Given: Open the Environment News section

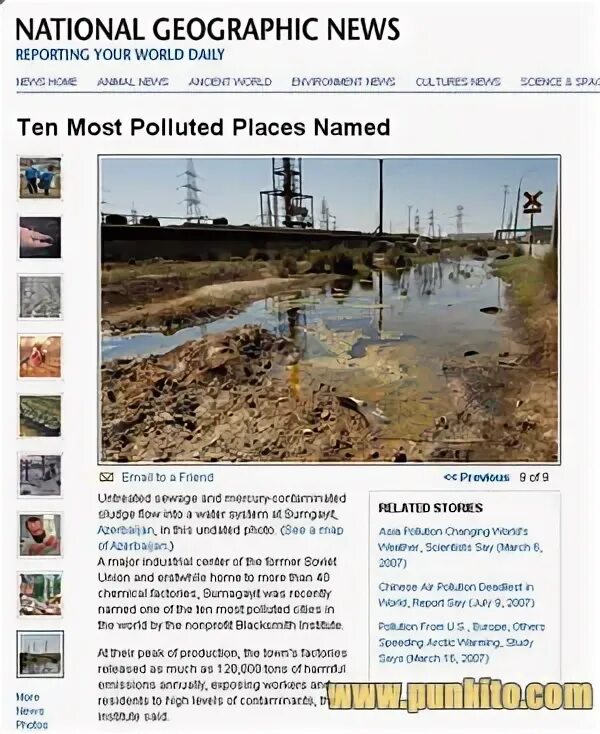Looking at the screenshot, I should point(342,82).
